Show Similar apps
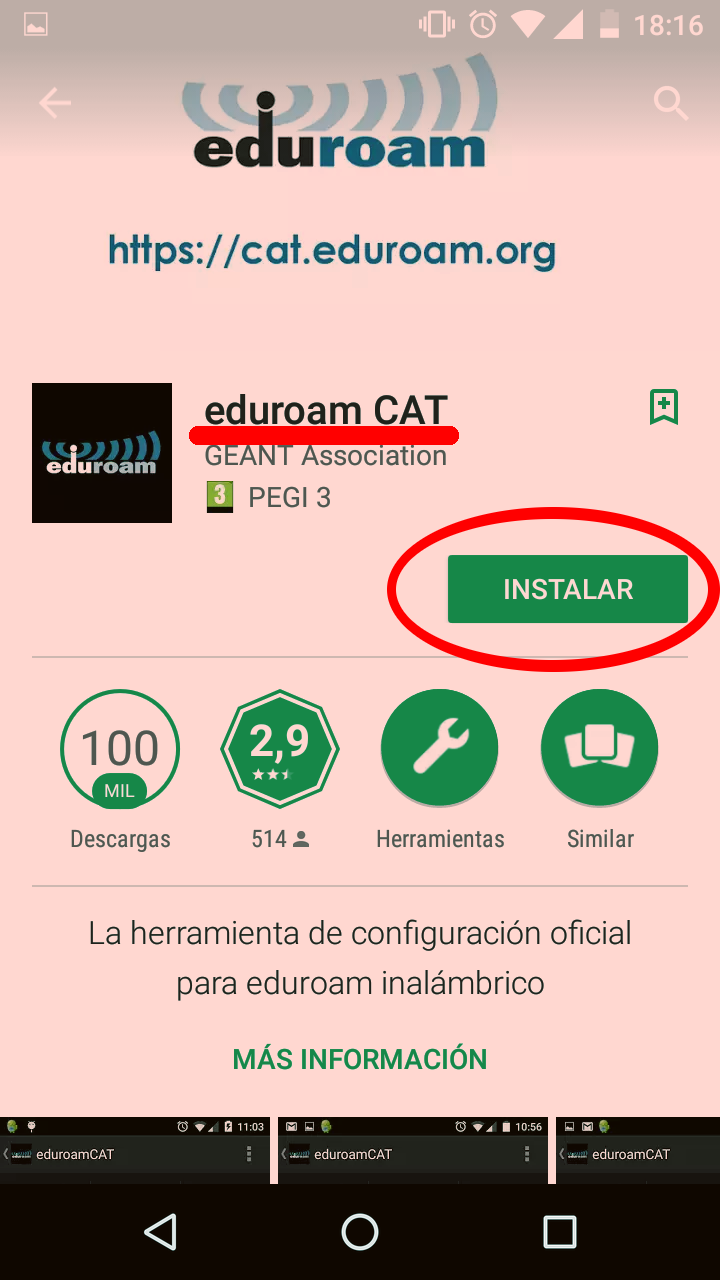The height and width of the screenshot is (1280, 720). click(x=600, y=749)
